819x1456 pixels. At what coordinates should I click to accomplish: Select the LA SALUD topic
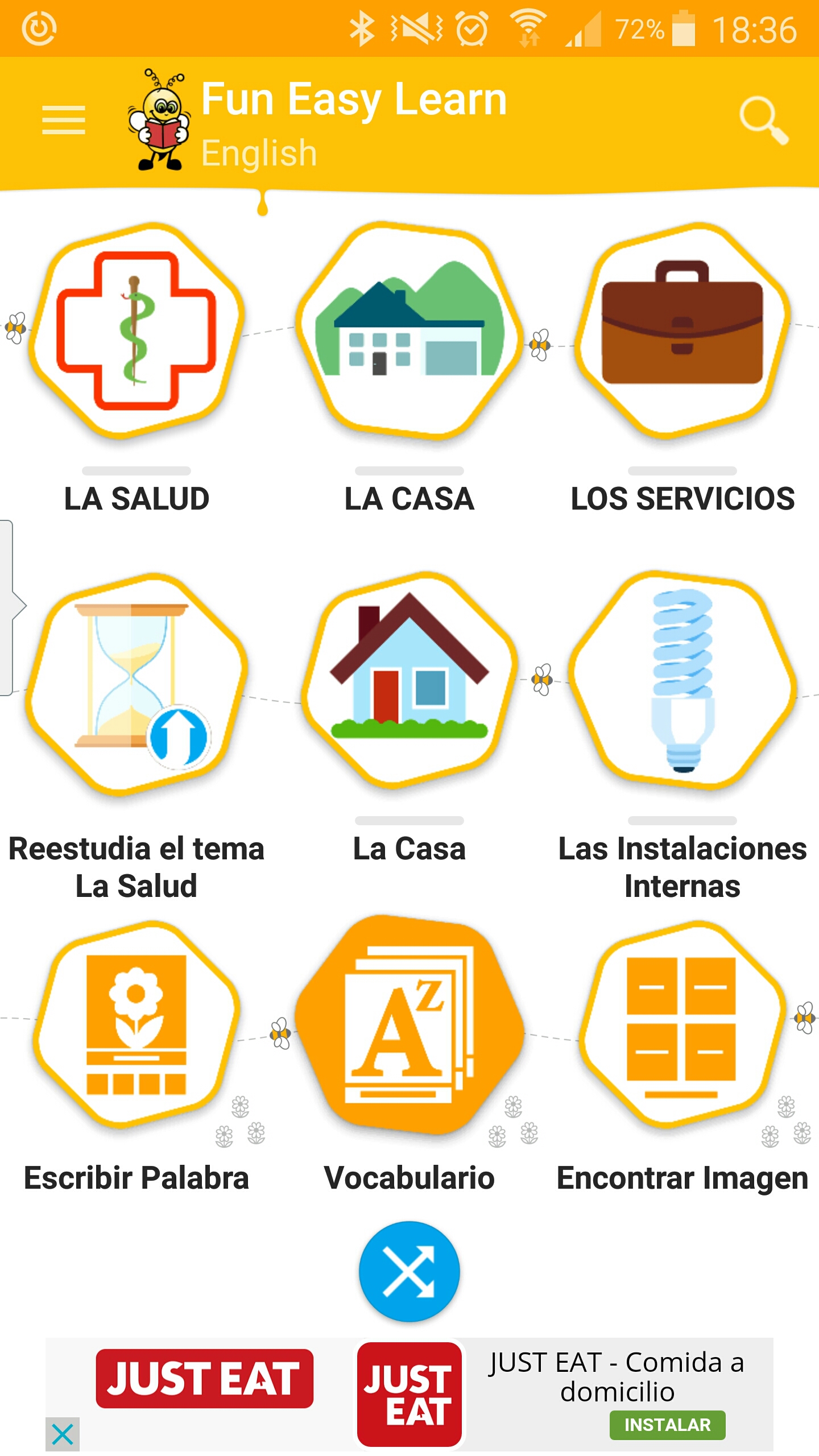[x=136, y=330]
